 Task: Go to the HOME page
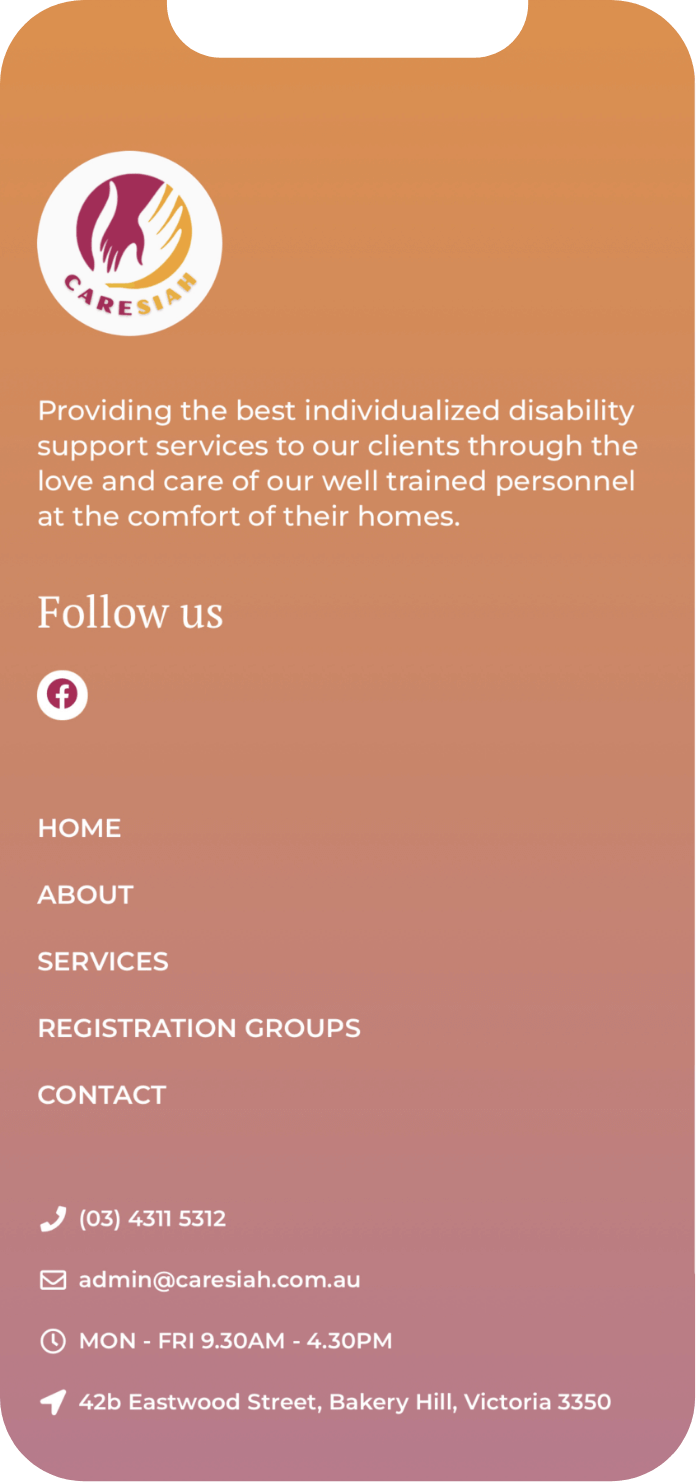click(x=79, y=828)
